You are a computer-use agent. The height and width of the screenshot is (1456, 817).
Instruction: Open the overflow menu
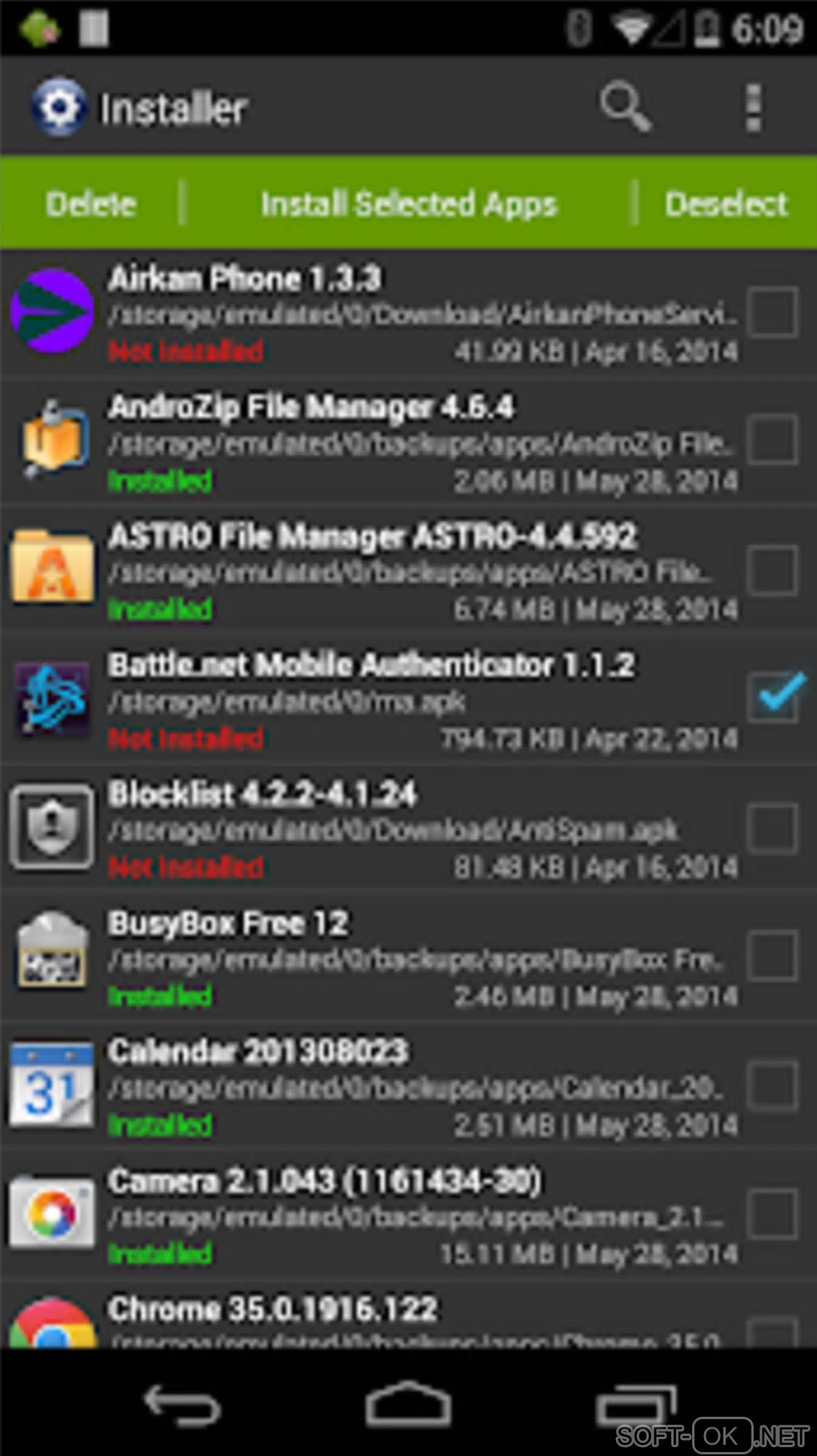pyautogui.click(x=753, y=107)
